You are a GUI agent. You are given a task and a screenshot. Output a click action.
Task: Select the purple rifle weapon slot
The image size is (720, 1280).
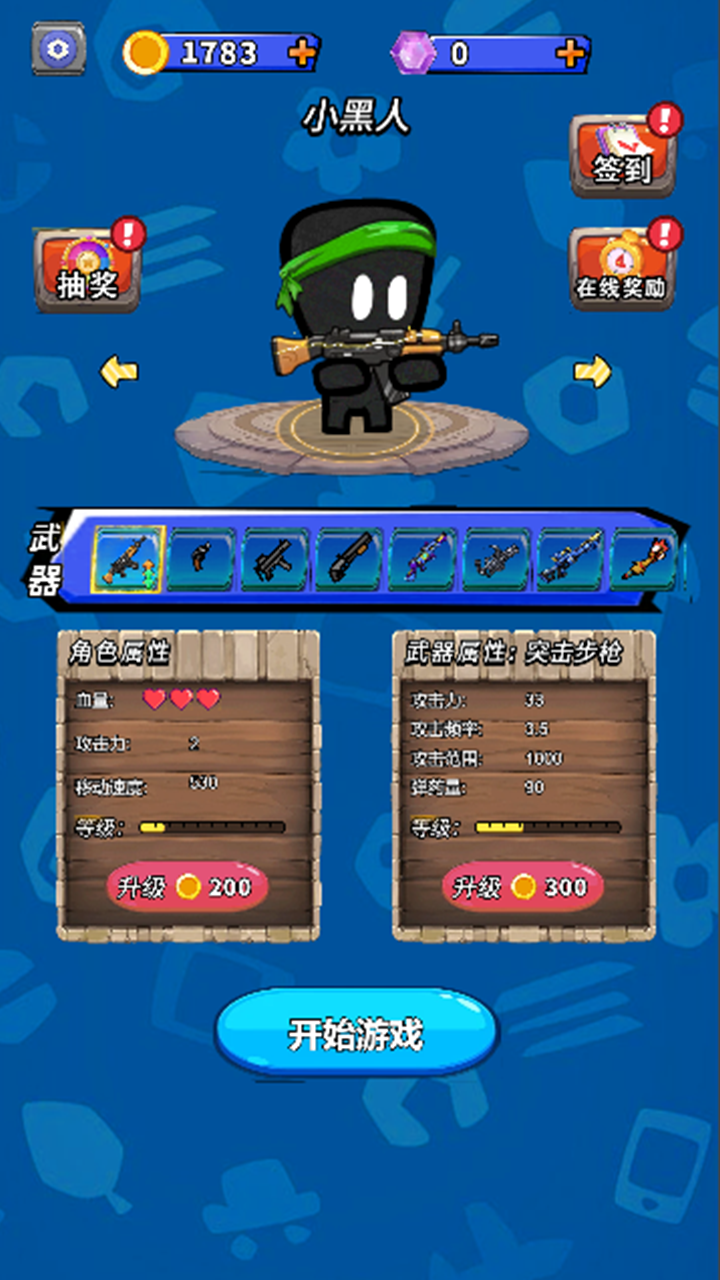[x=423, y=560]
